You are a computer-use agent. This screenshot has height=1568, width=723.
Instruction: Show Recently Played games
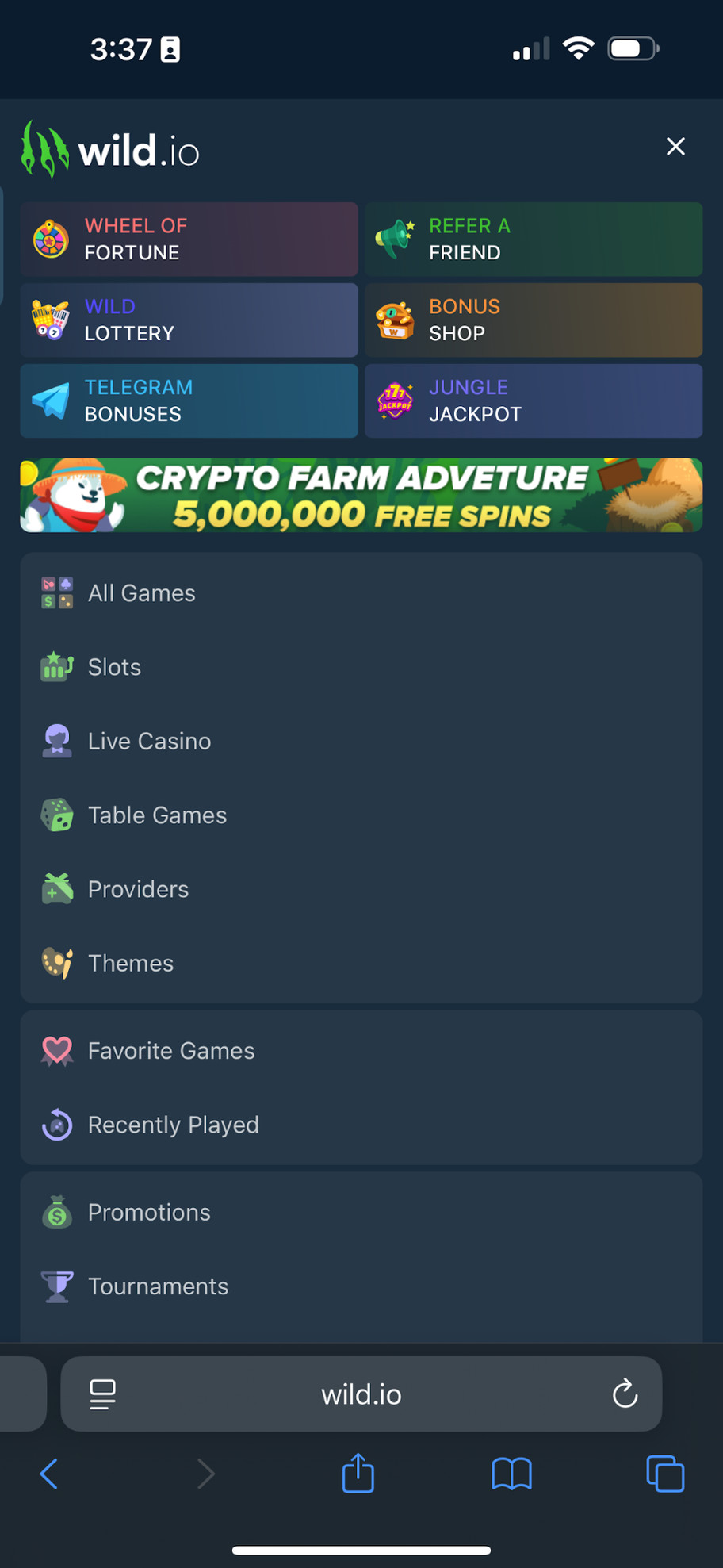click(x=173, y=1125)
